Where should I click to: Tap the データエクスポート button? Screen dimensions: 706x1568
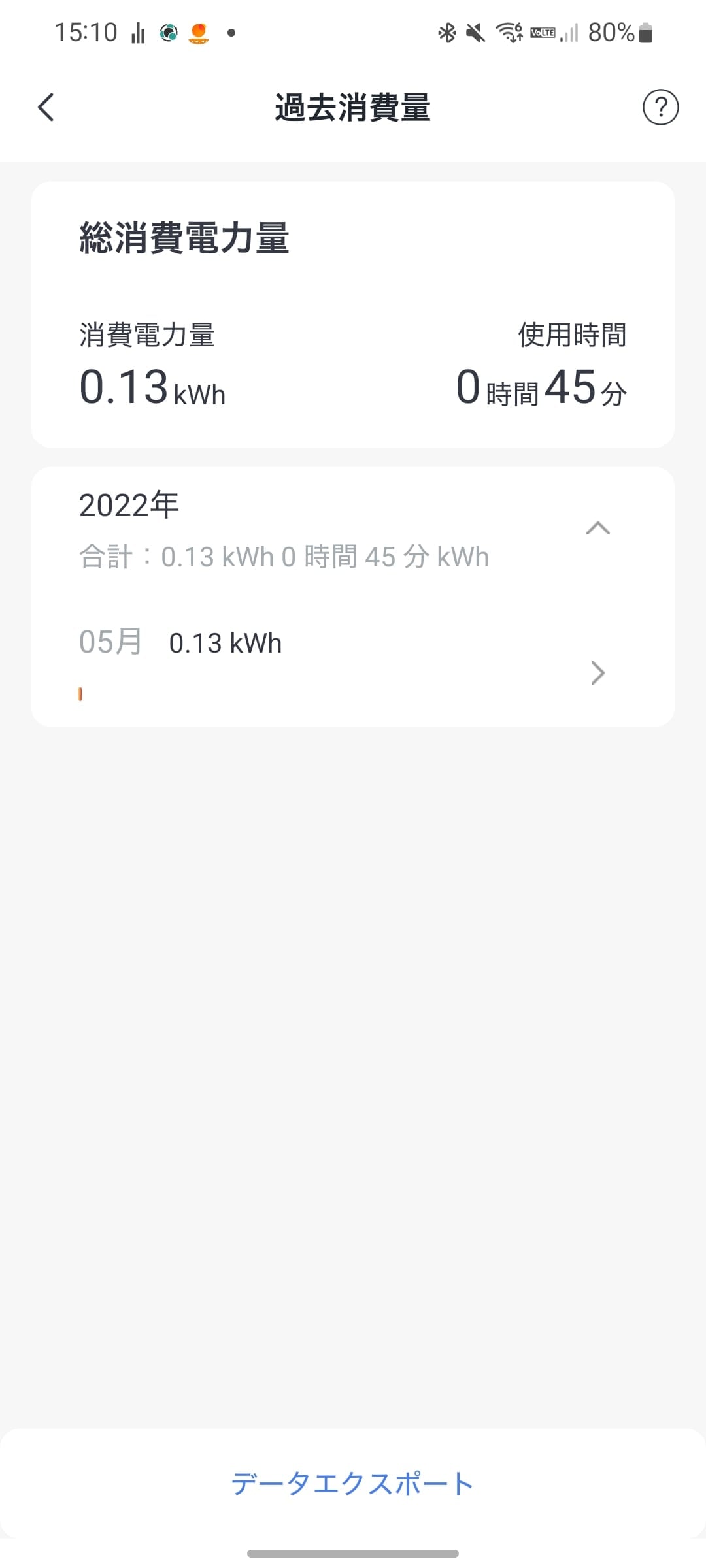353,1484
